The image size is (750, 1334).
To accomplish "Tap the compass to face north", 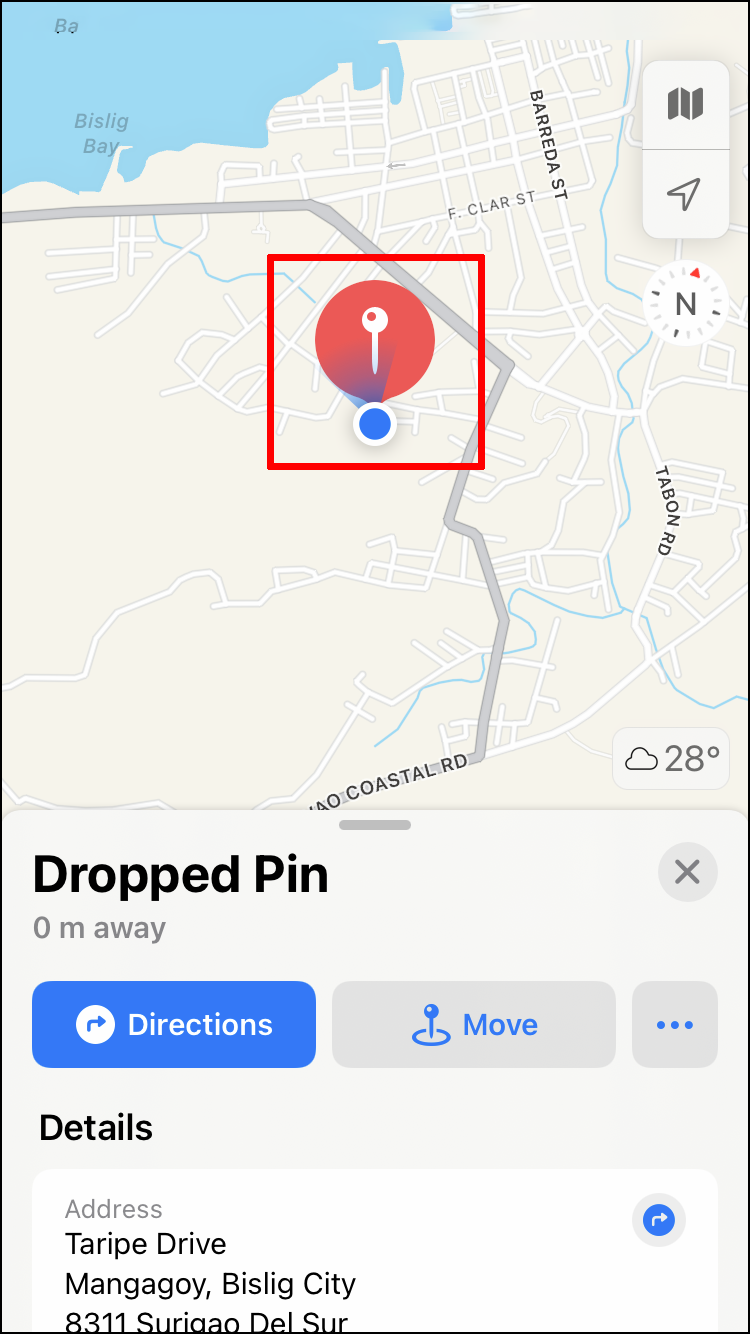I will (x=685, y=303).
